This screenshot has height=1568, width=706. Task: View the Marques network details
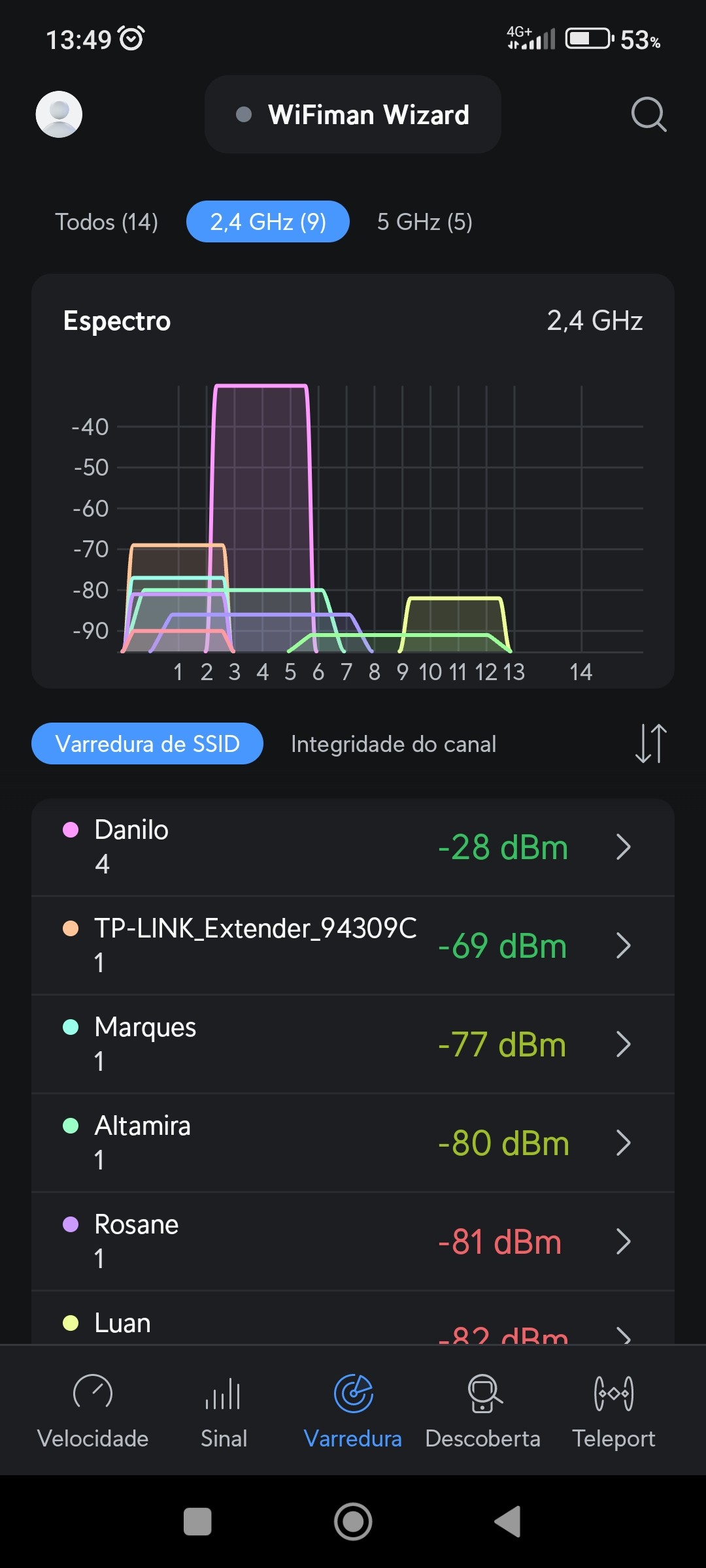(353, 1044)
